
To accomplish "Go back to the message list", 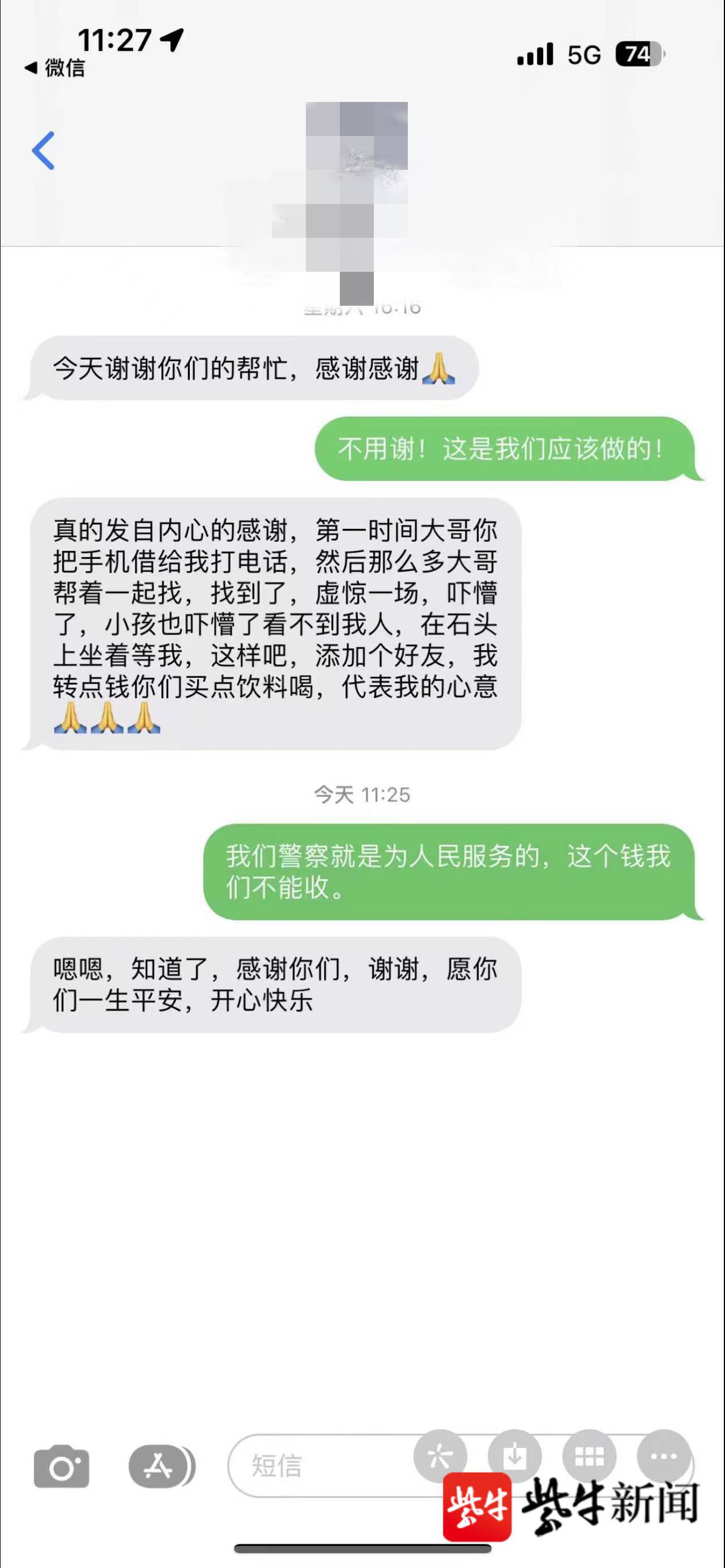I will coord(43,151).
